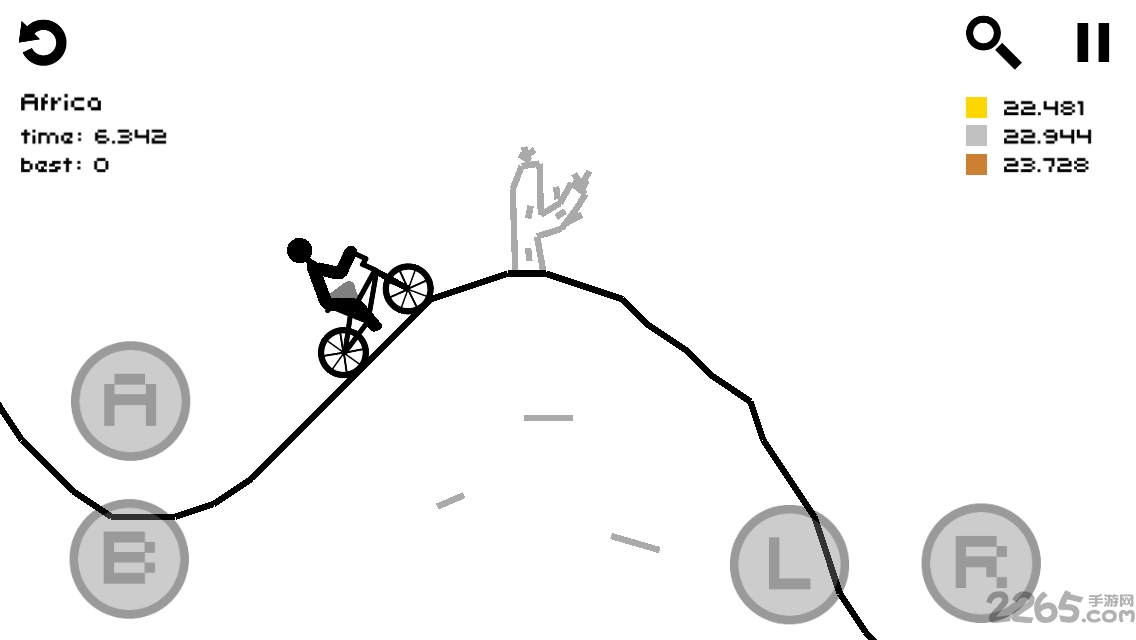This screenshot has height=640, width=1136.
Task: Hit the round B control button
Action: pyautogui.click(x=129, y=558)
